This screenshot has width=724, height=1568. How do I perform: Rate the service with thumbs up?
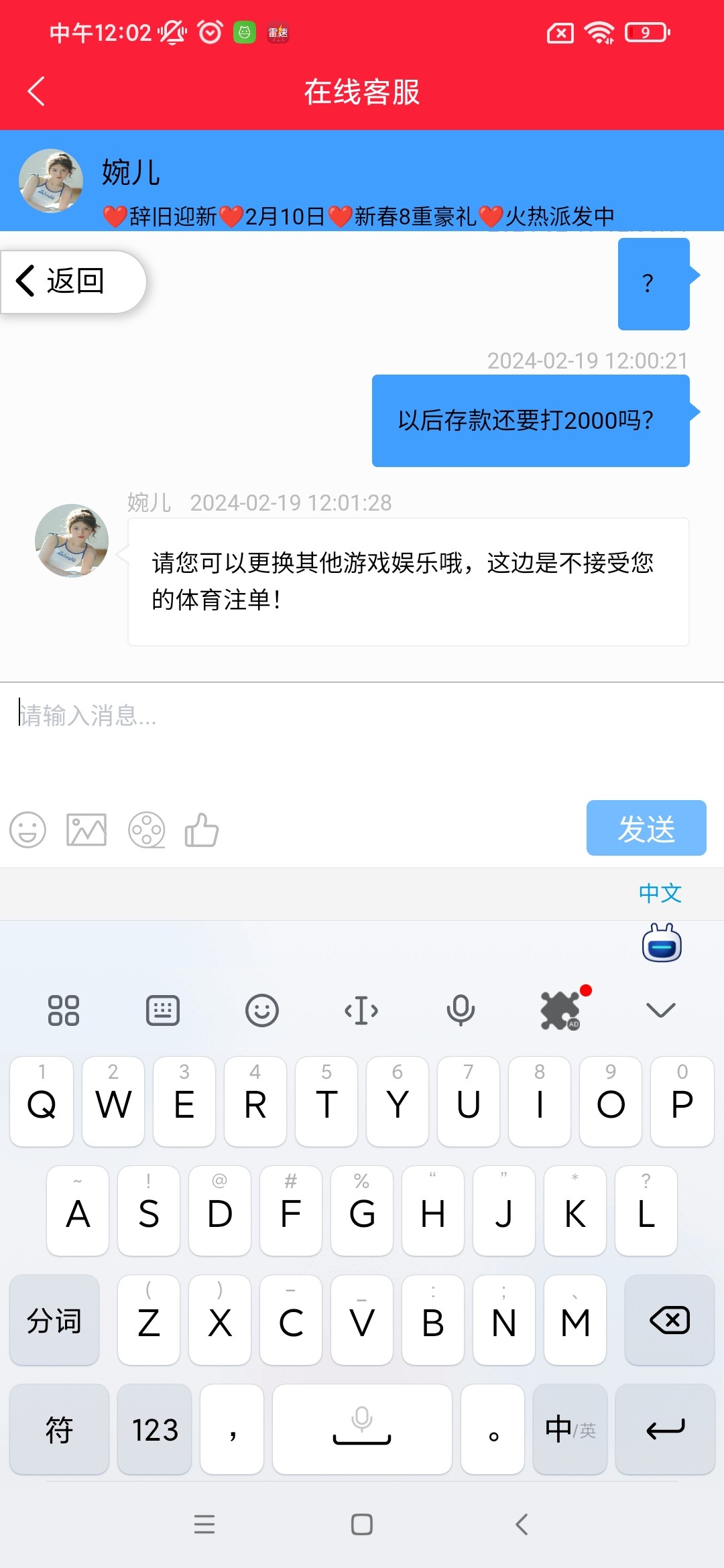[x=202, y=830]
